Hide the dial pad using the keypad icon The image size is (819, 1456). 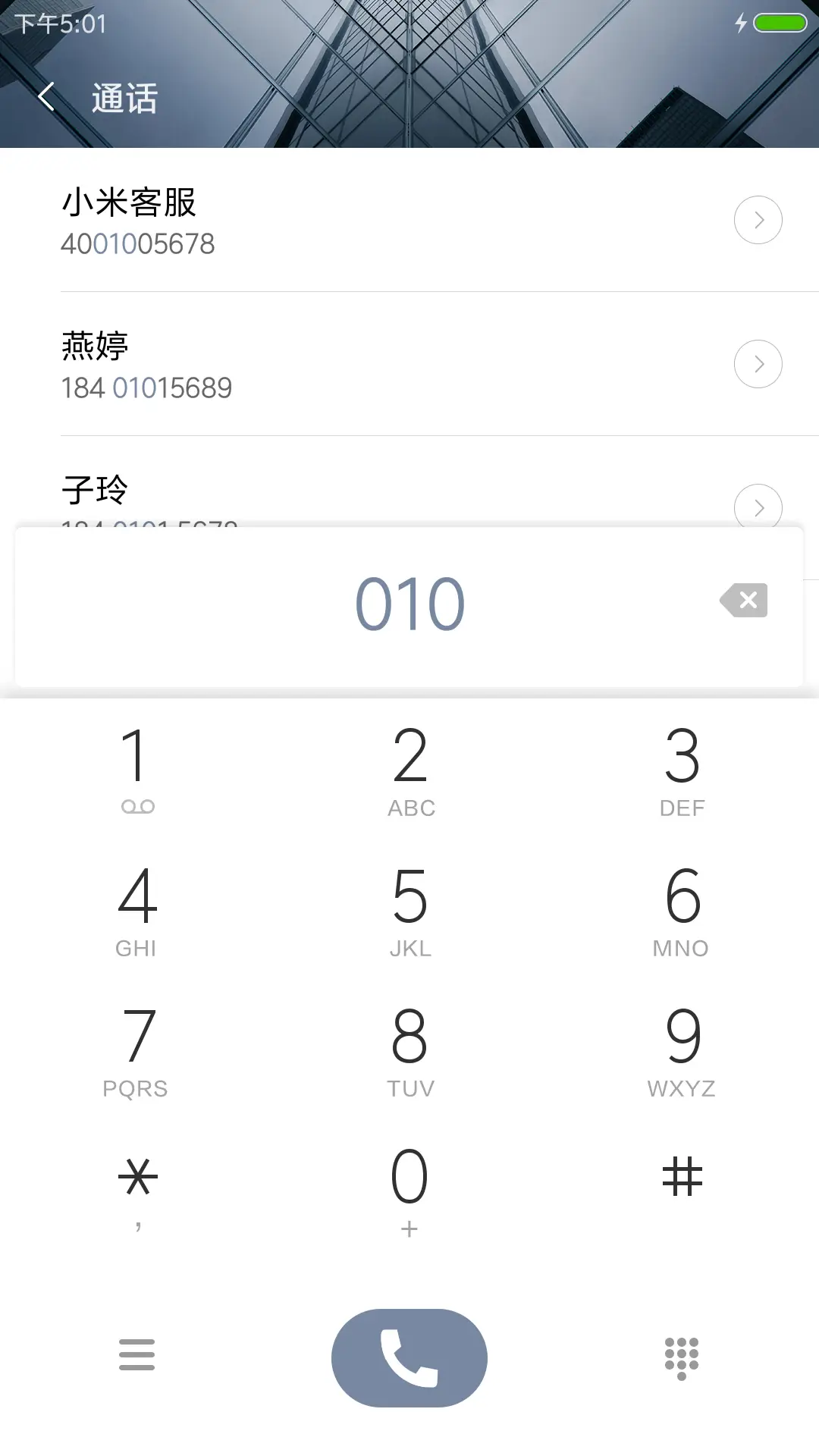682,1358
